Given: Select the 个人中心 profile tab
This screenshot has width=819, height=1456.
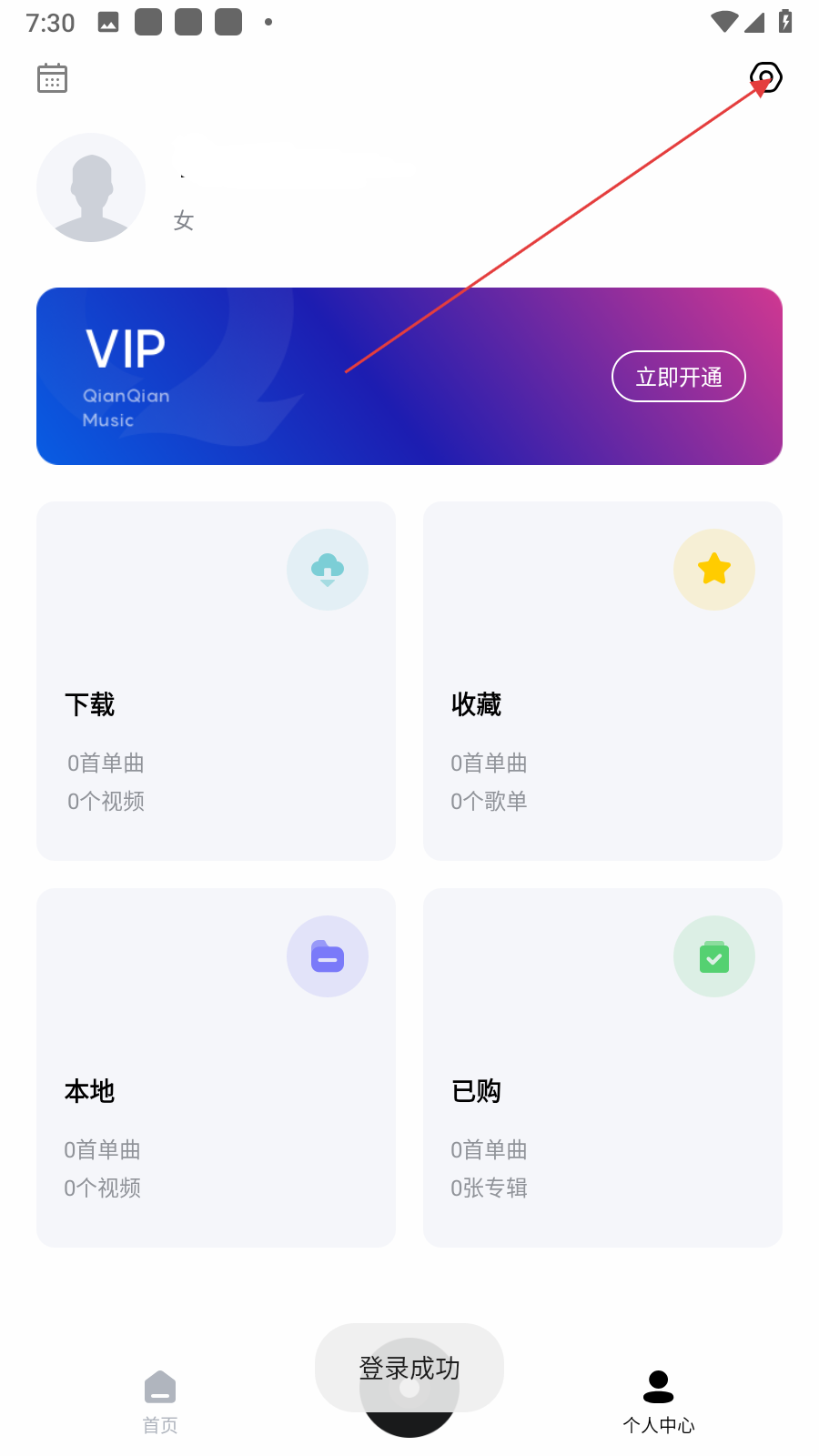Looking at the screenshot, I should [658, 1401].
